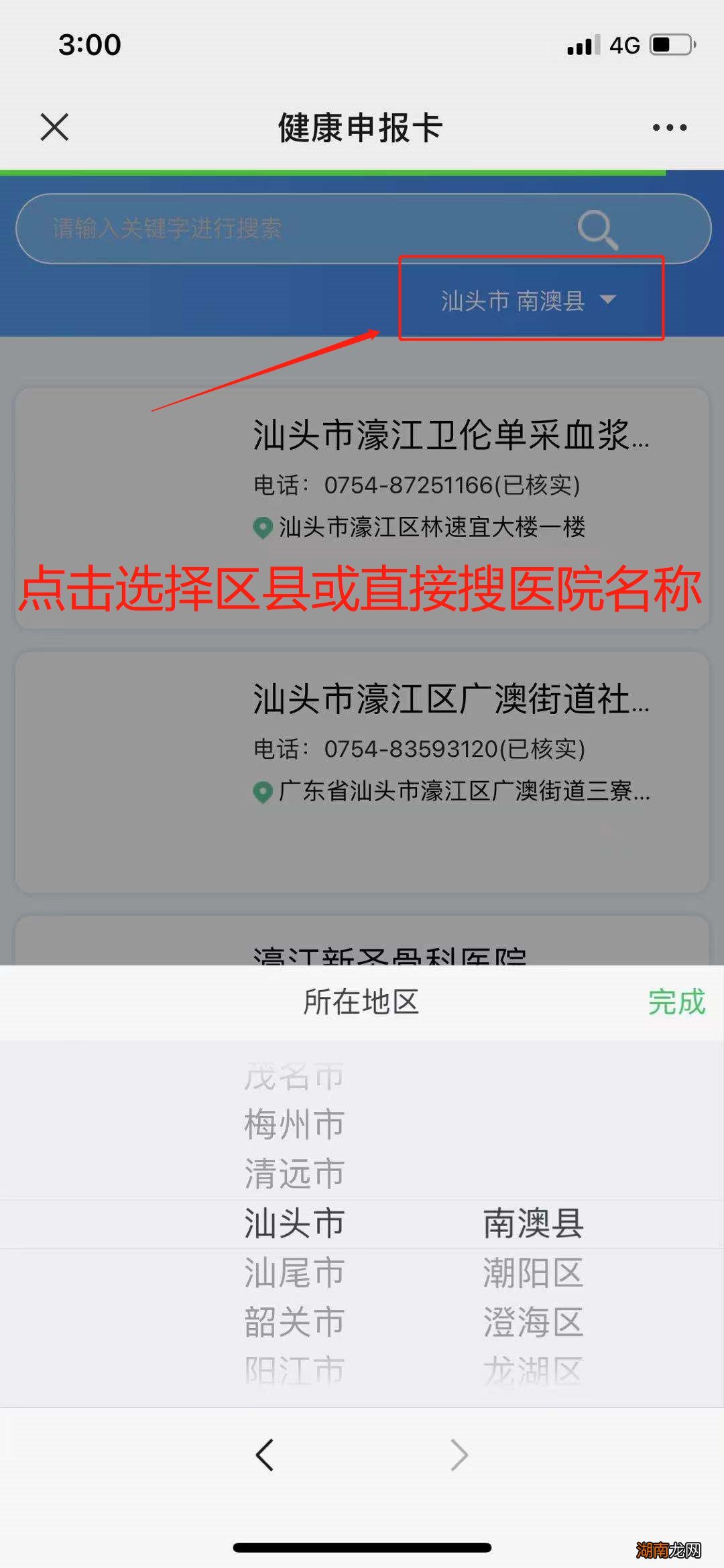This screenshot has width=724, height=1568.
Task: Tap the X to exit 健康申报卡
Action: 54,128
